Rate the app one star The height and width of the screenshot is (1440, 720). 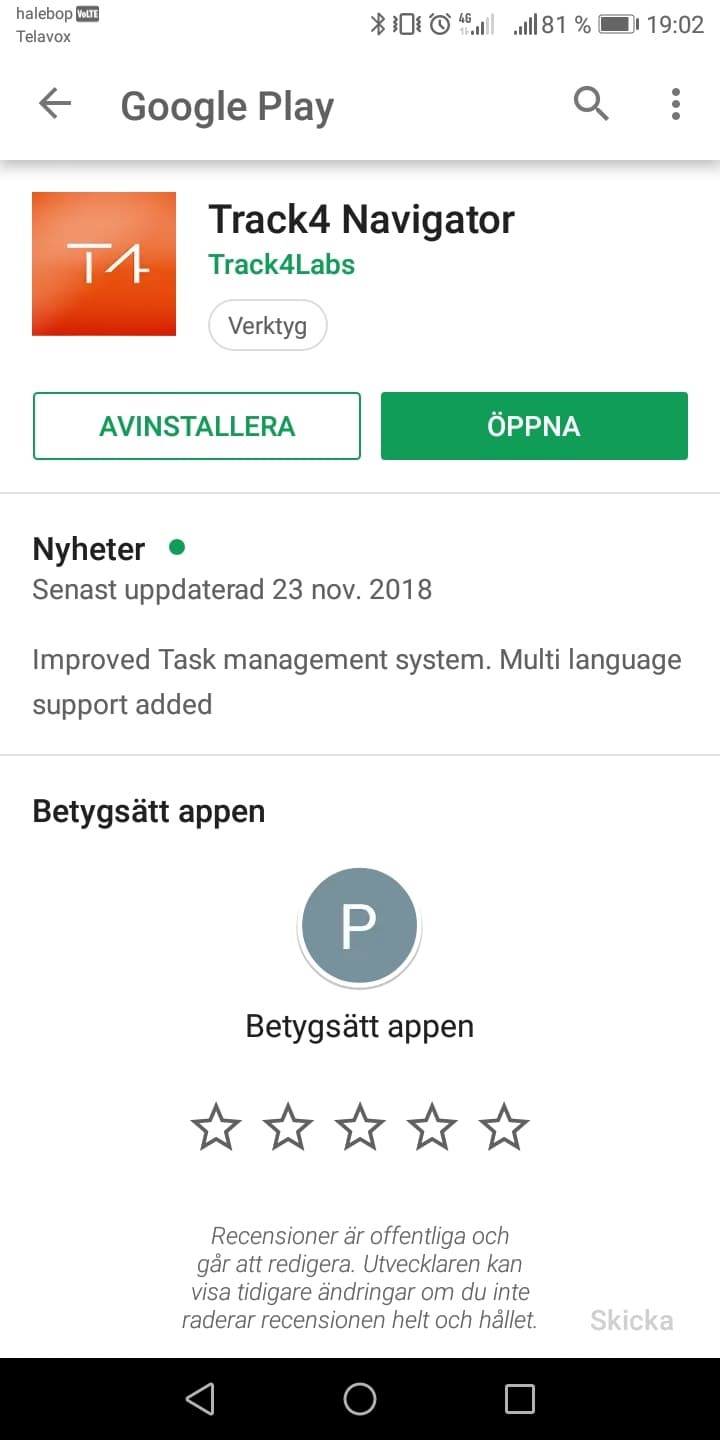tap(216, 1127)
